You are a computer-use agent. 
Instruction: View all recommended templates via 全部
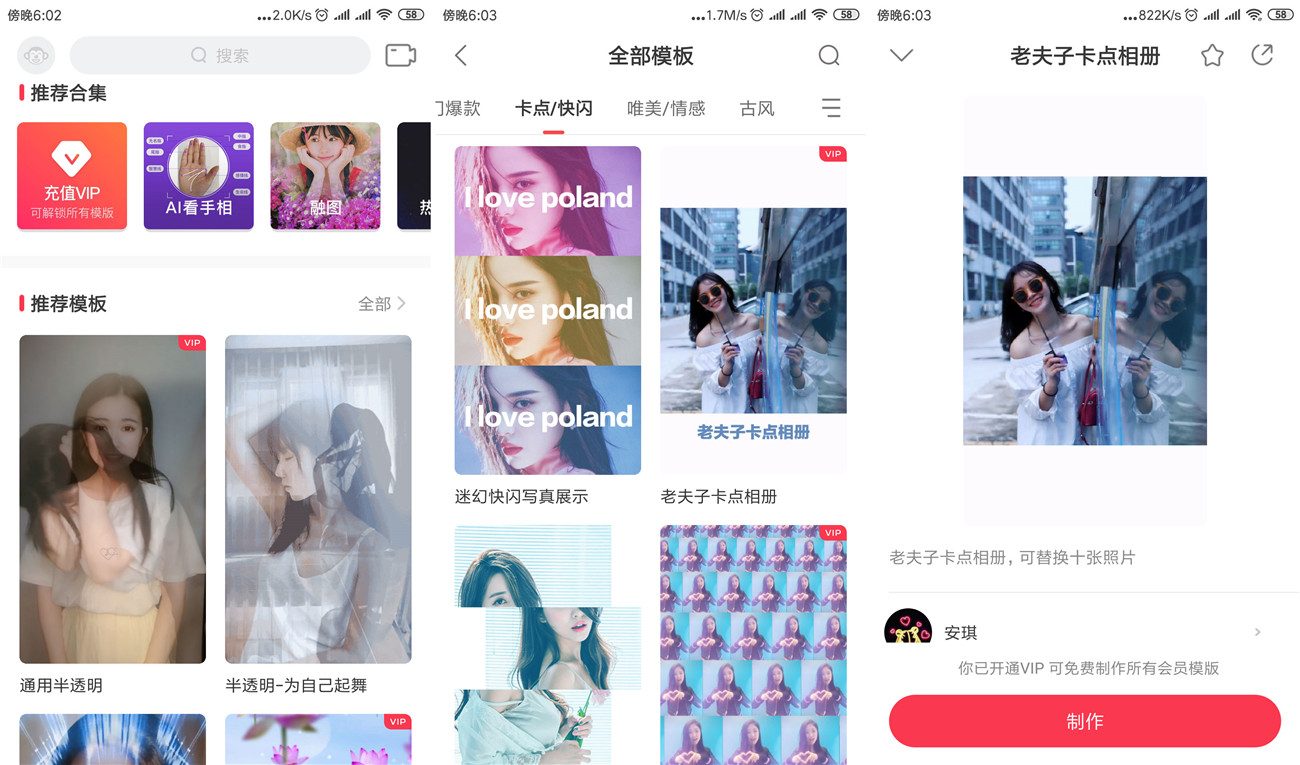tap(382, 303)
